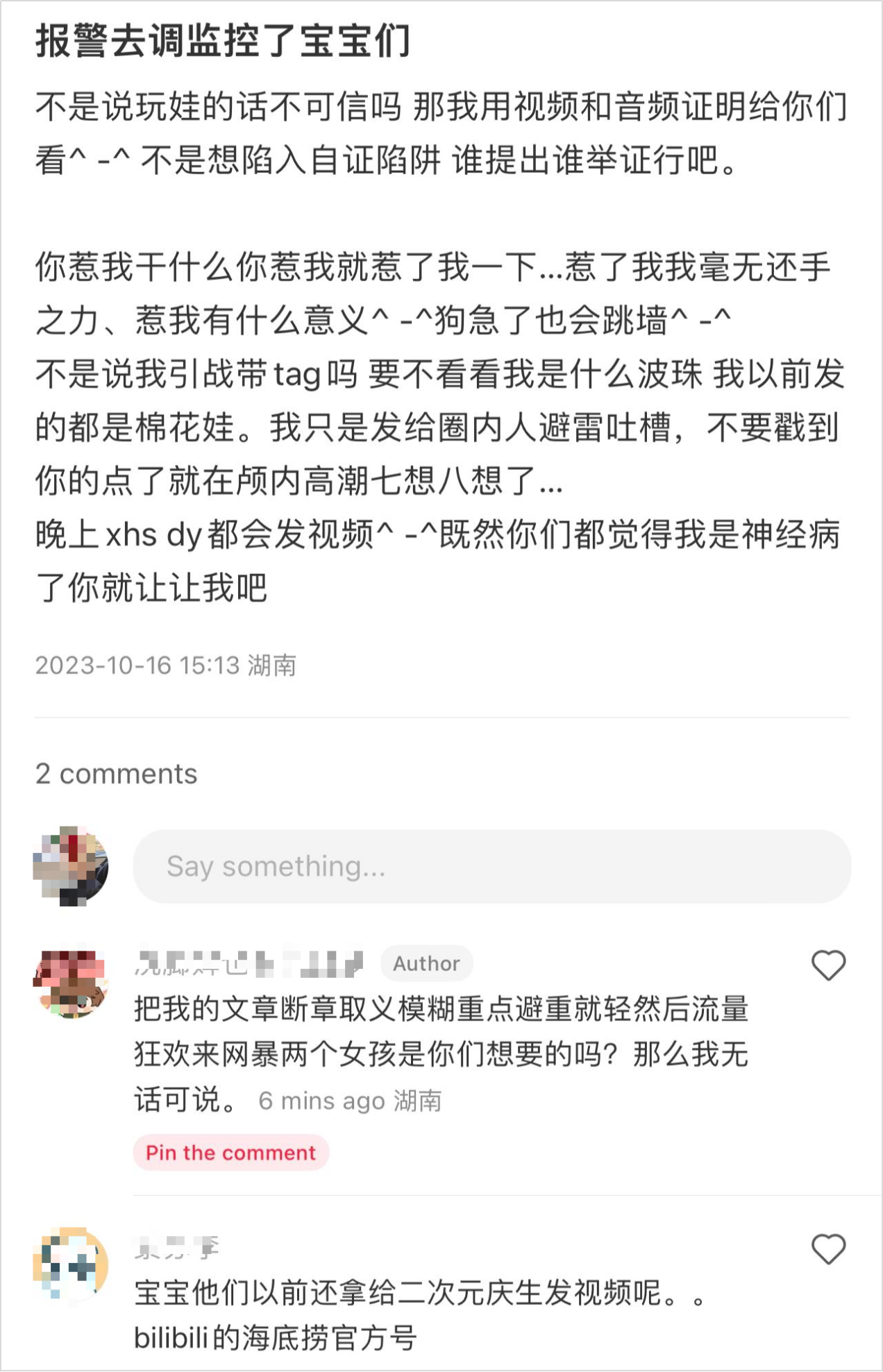Pin the author's comment

tap(230, 1153)
